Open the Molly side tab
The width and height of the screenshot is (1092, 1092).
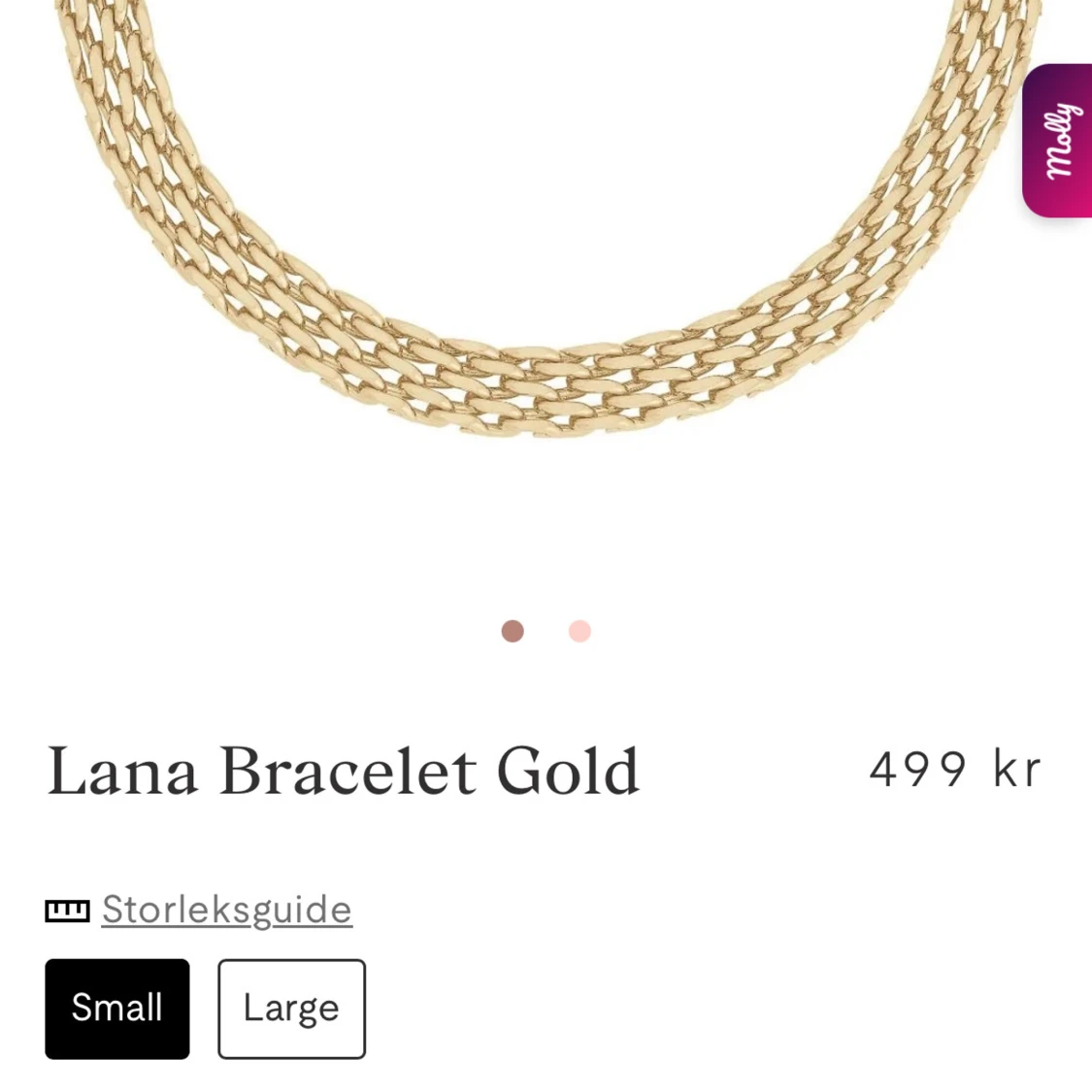pyautogui.click(x=1059, y=141)
